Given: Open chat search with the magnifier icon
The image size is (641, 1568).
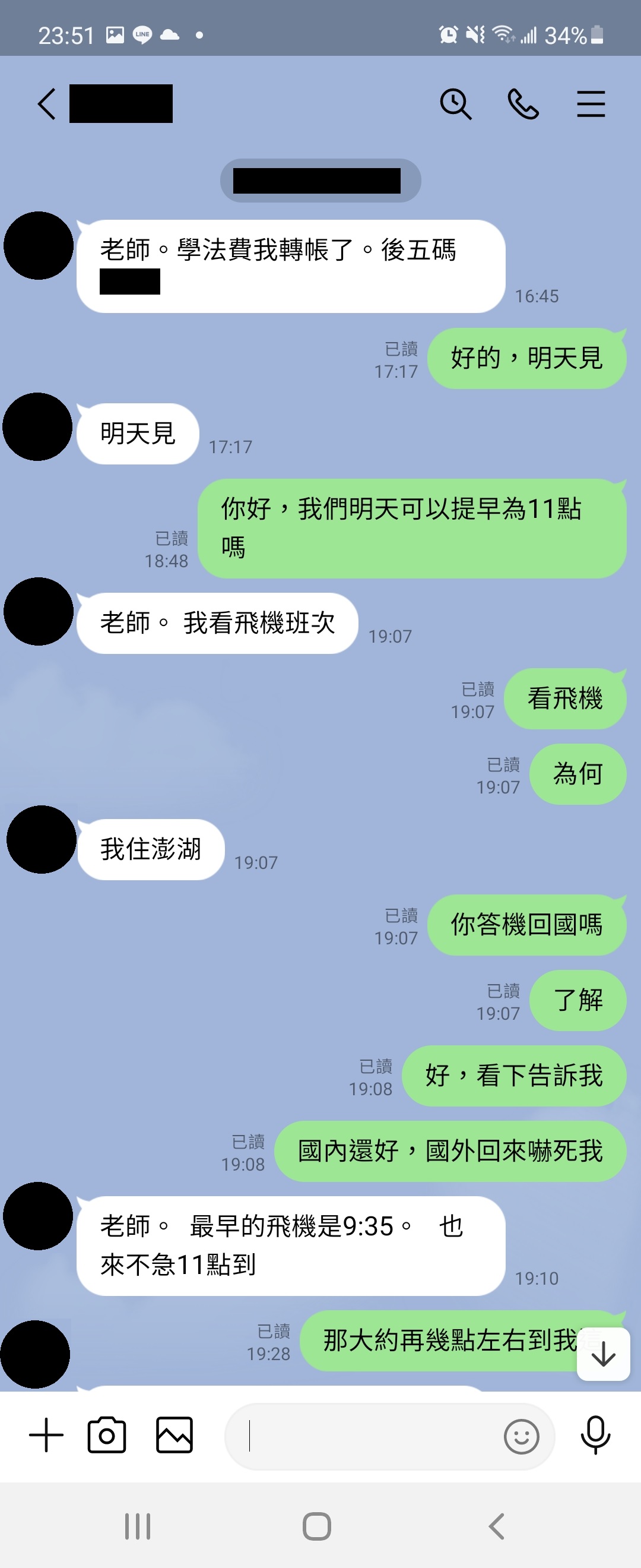Looking at the screenshot, I should pos(455,103).
